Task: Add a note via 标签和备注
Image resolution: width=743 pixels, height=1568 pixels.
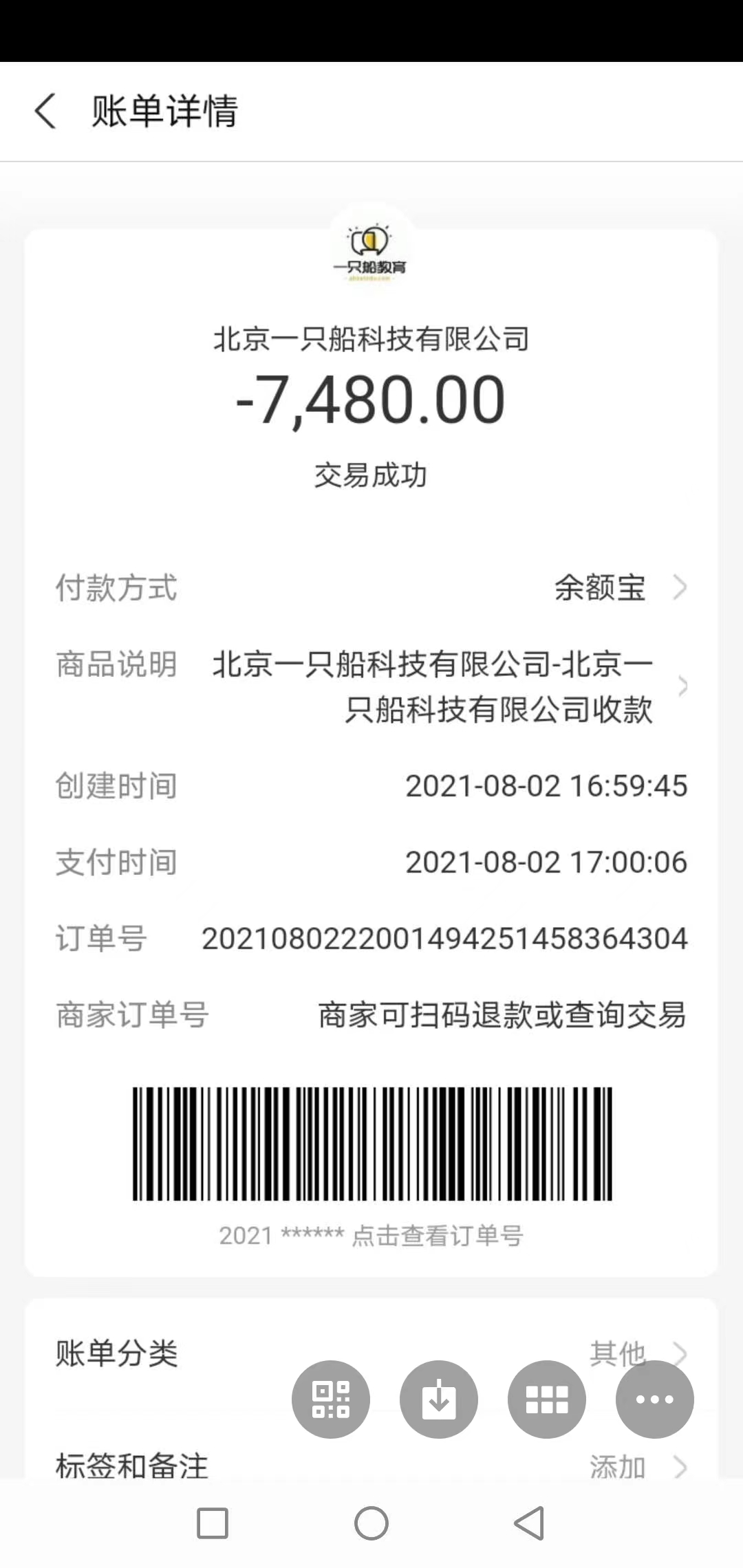Action: point(371,1466)
